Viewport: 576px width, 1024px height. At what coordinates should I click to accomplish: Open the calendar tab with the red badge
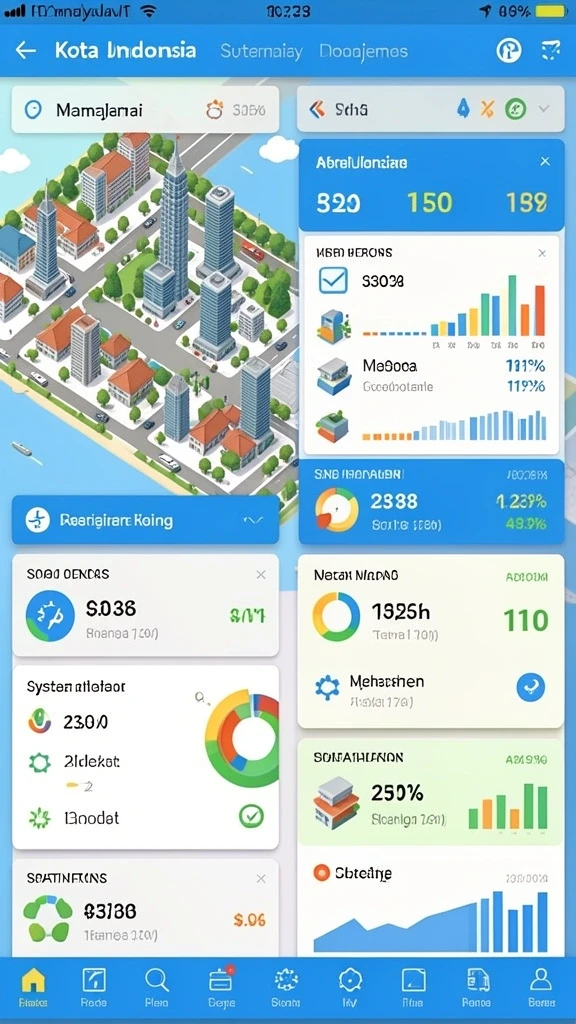[x=221, y=986]
